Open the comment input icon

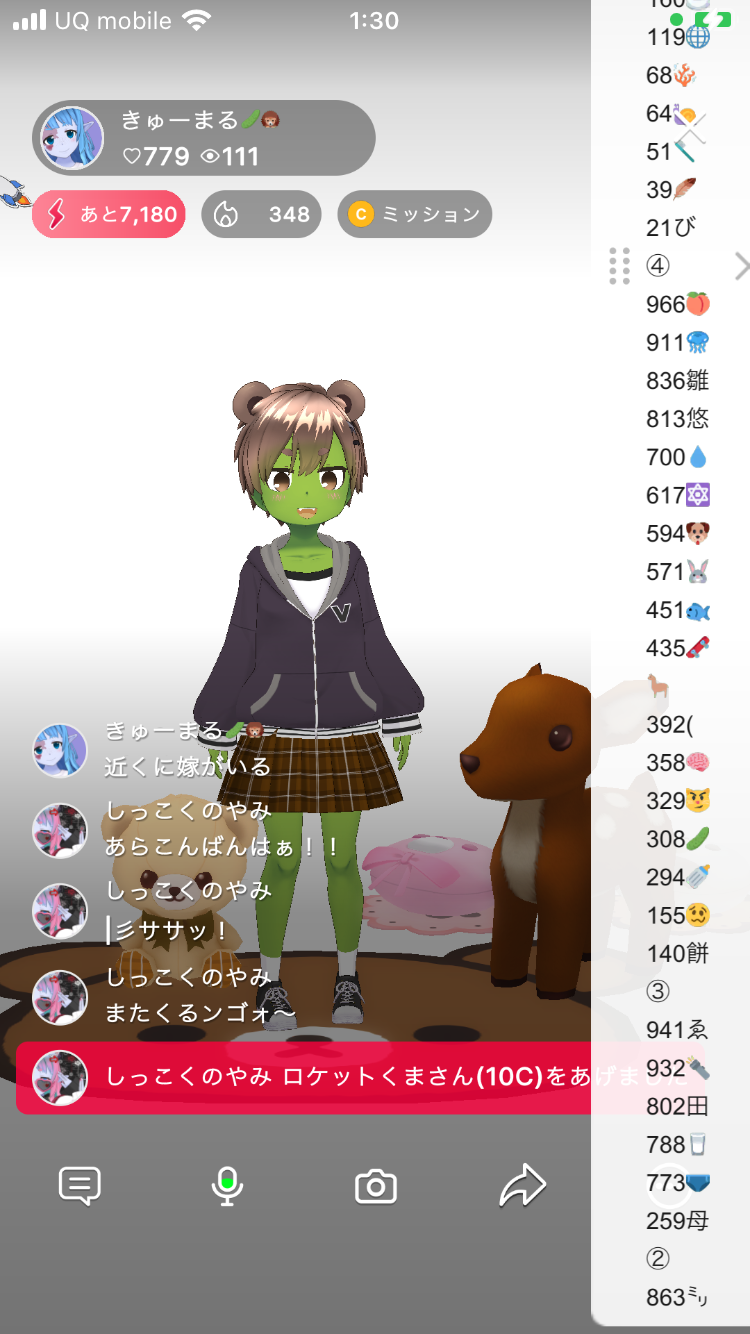[x=80, y=1186]
